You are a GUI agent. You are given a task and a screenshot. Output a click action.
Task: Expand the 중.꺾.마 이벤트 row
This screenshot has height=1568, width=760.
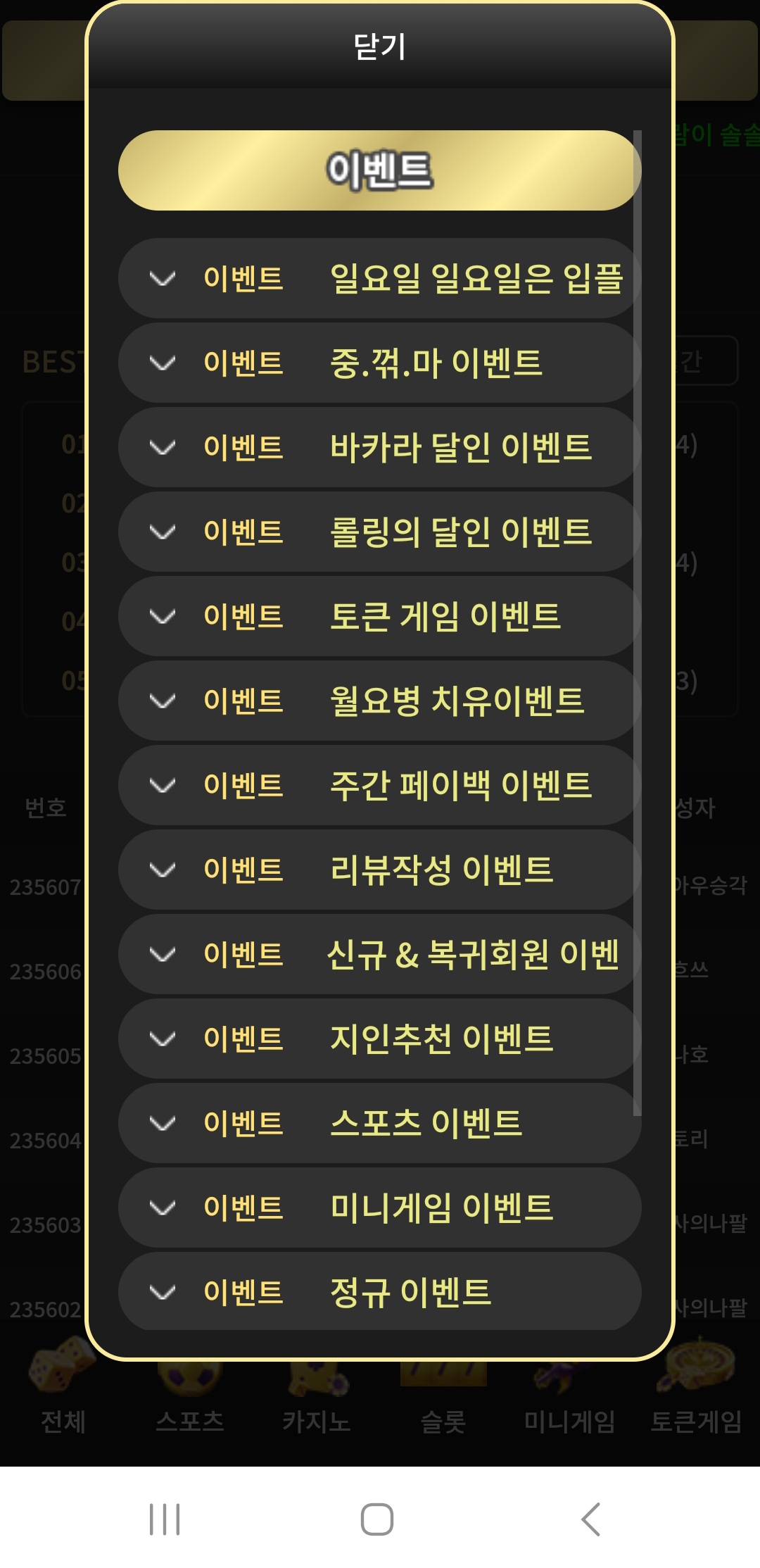pyautogui.click(x=379, y=363)
